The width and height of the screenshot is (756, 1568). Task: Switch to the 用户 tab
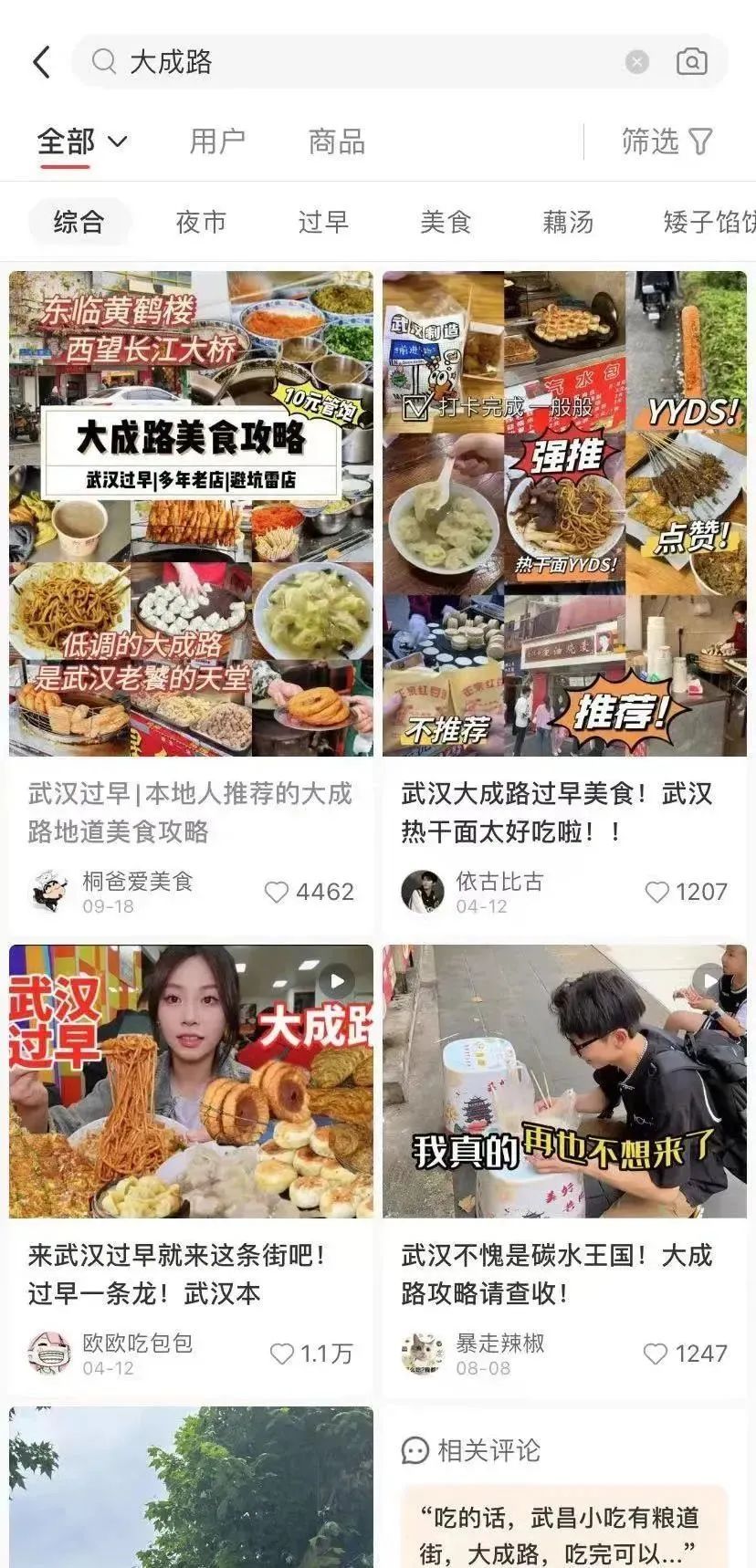(x=217, y=141)
